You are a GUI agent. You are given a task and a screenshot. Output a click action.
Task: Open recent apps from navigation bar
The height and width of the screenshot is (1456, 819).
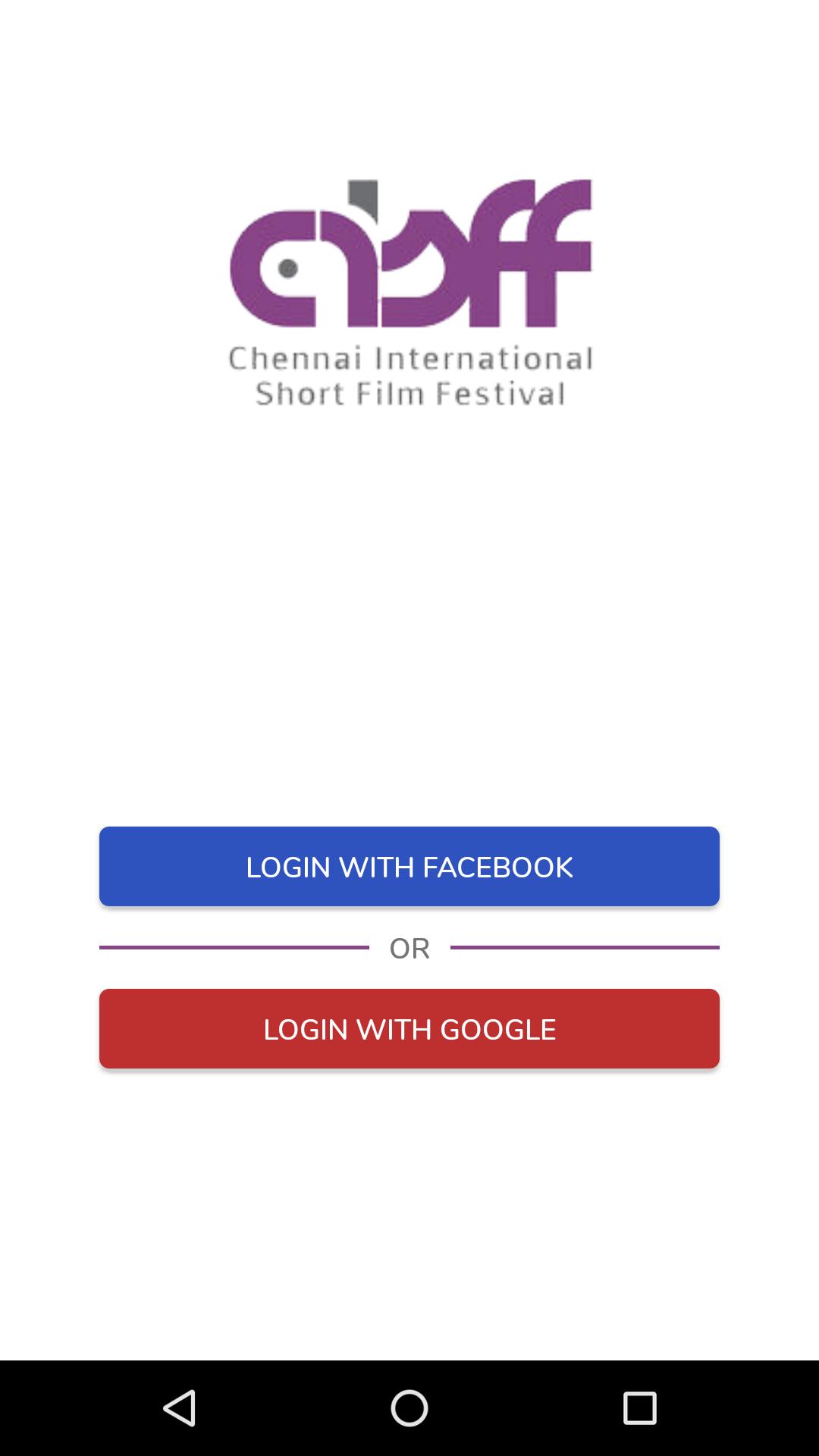[639, 1408]
